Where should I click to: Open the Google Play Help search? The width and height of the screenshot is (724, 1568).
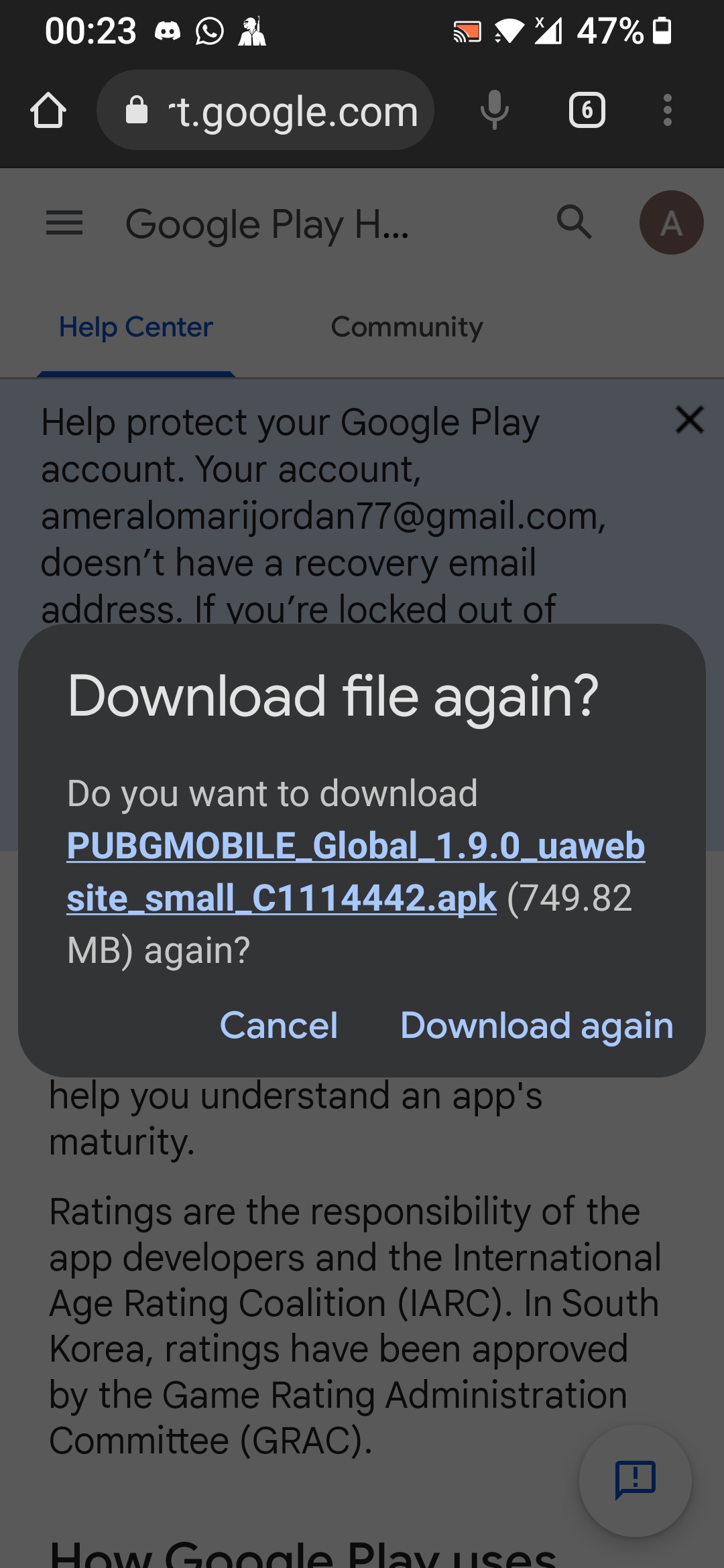[575, 222]
